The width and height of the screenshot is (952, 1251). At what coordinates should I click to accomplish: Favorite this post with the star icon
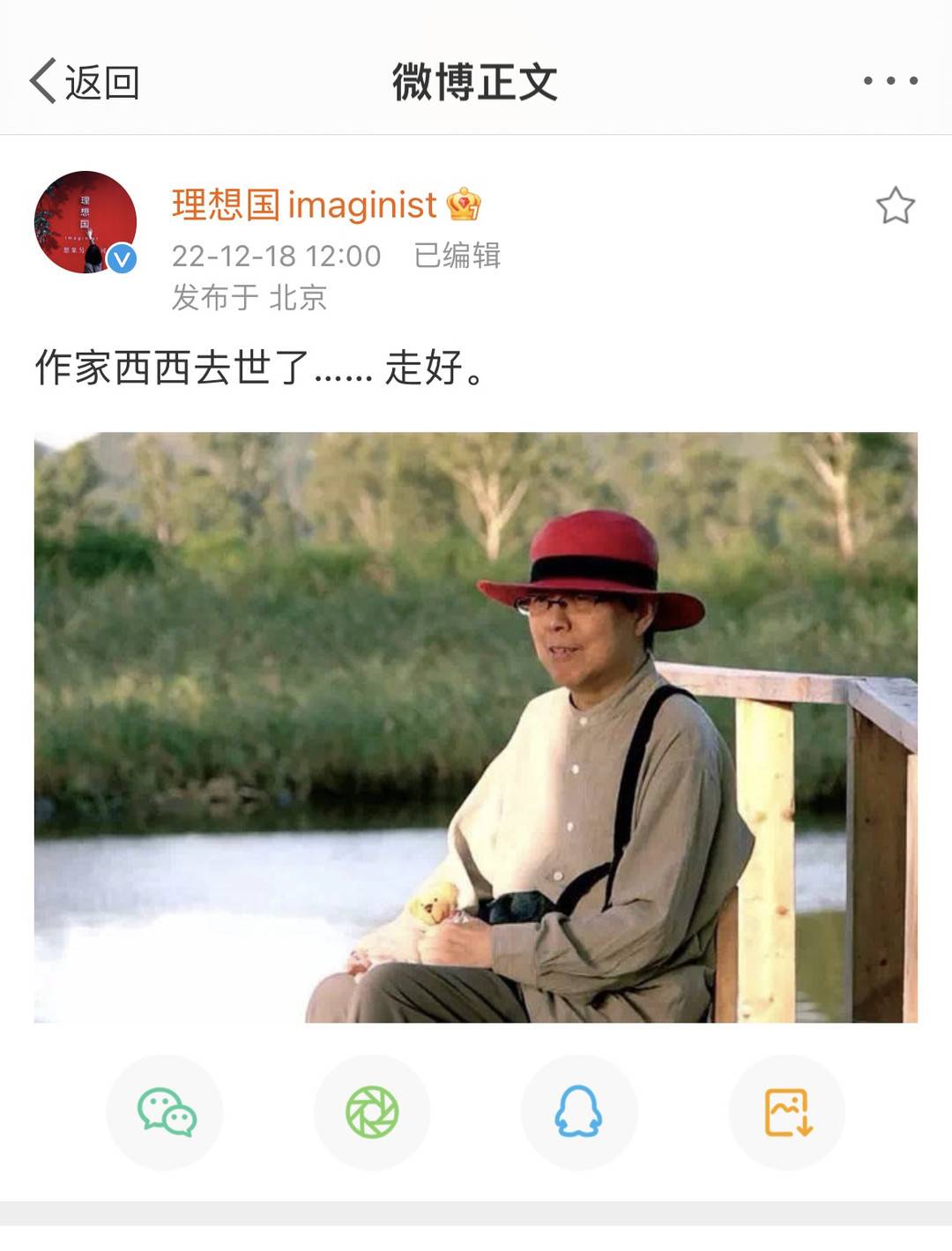pos(895,205)
